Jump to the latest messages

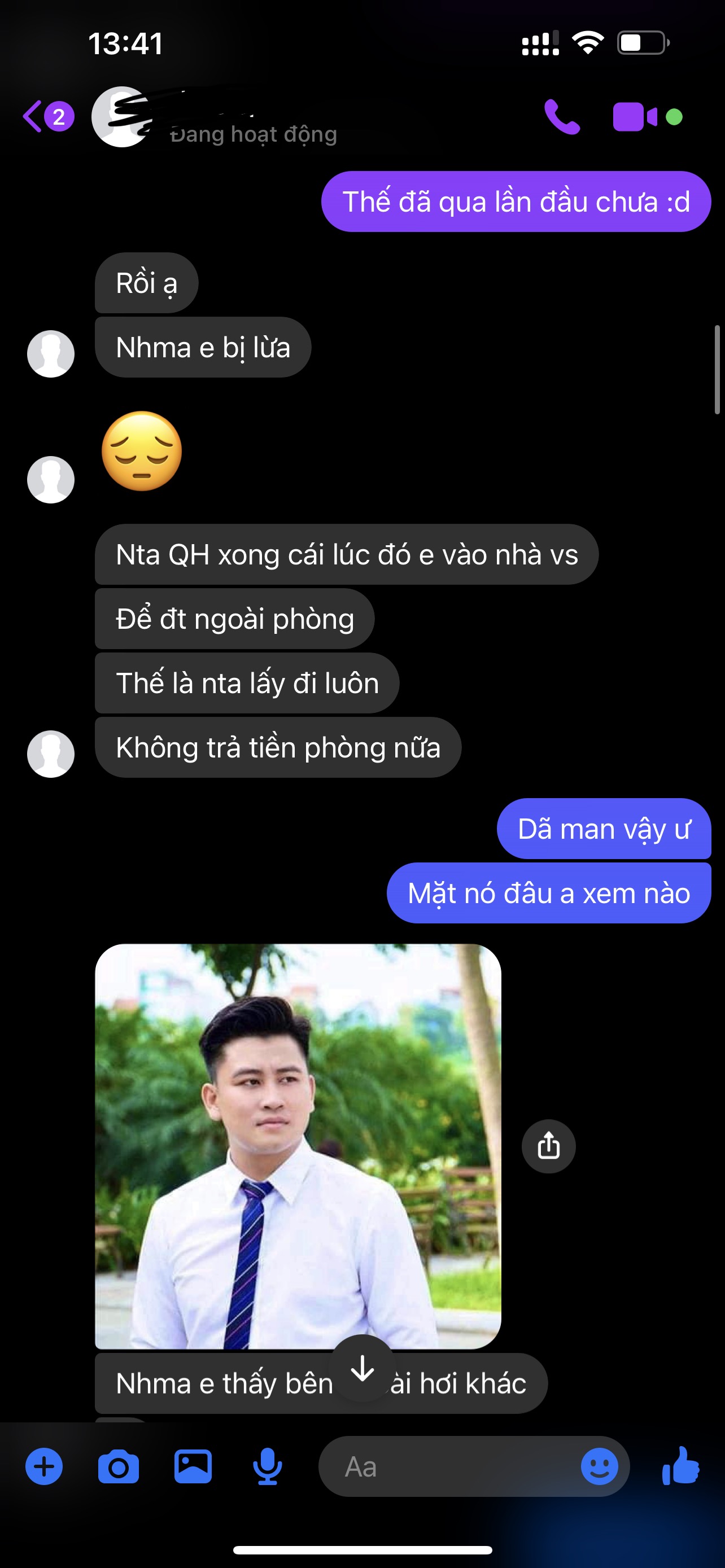(362, 1369)
